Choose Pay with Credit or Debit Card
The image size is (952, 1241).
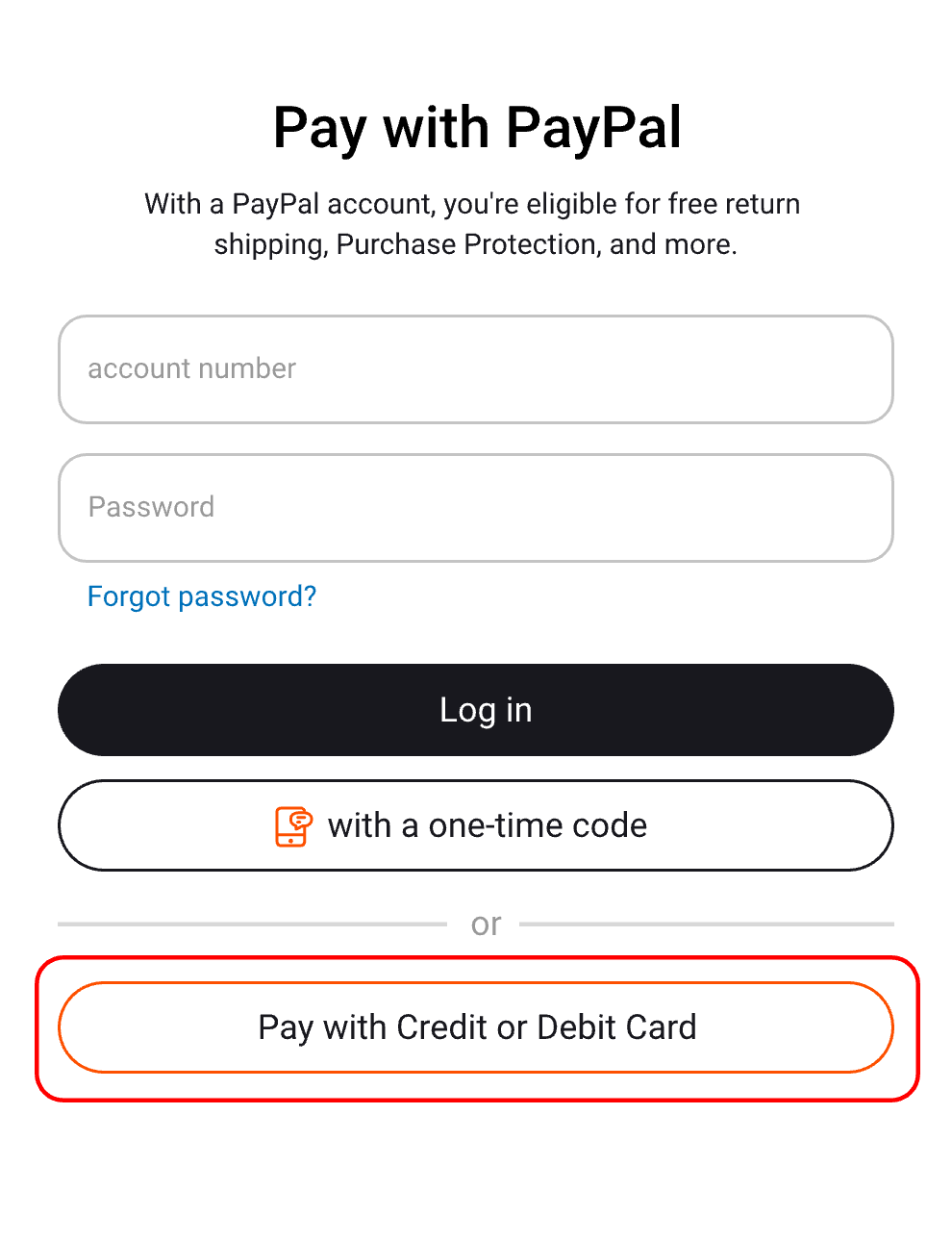point(476,1027)
